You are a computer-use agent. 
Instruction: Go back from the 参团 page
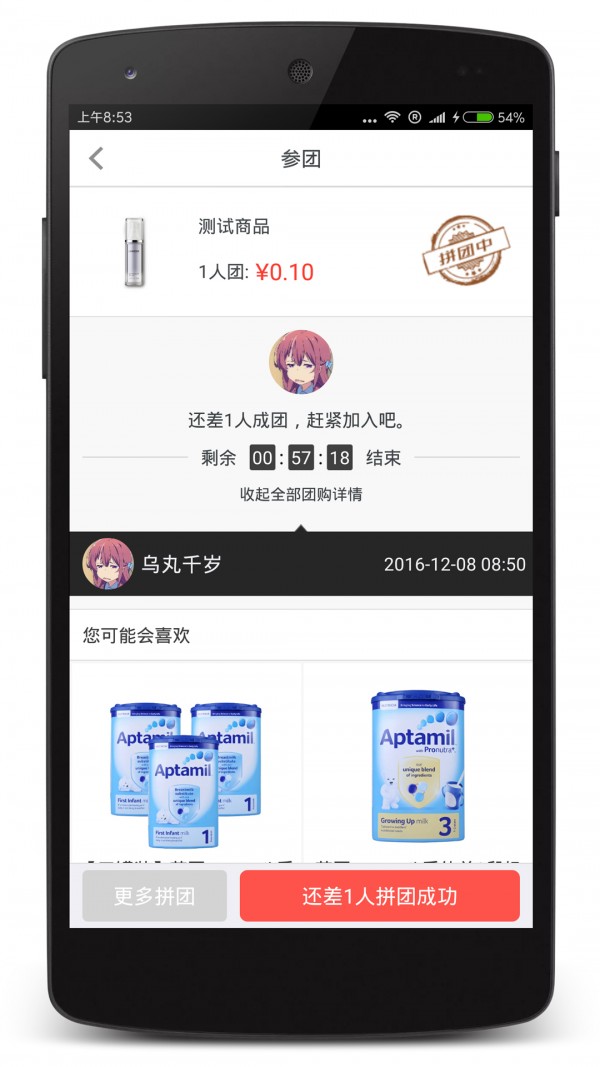click(x=96, y=159)
